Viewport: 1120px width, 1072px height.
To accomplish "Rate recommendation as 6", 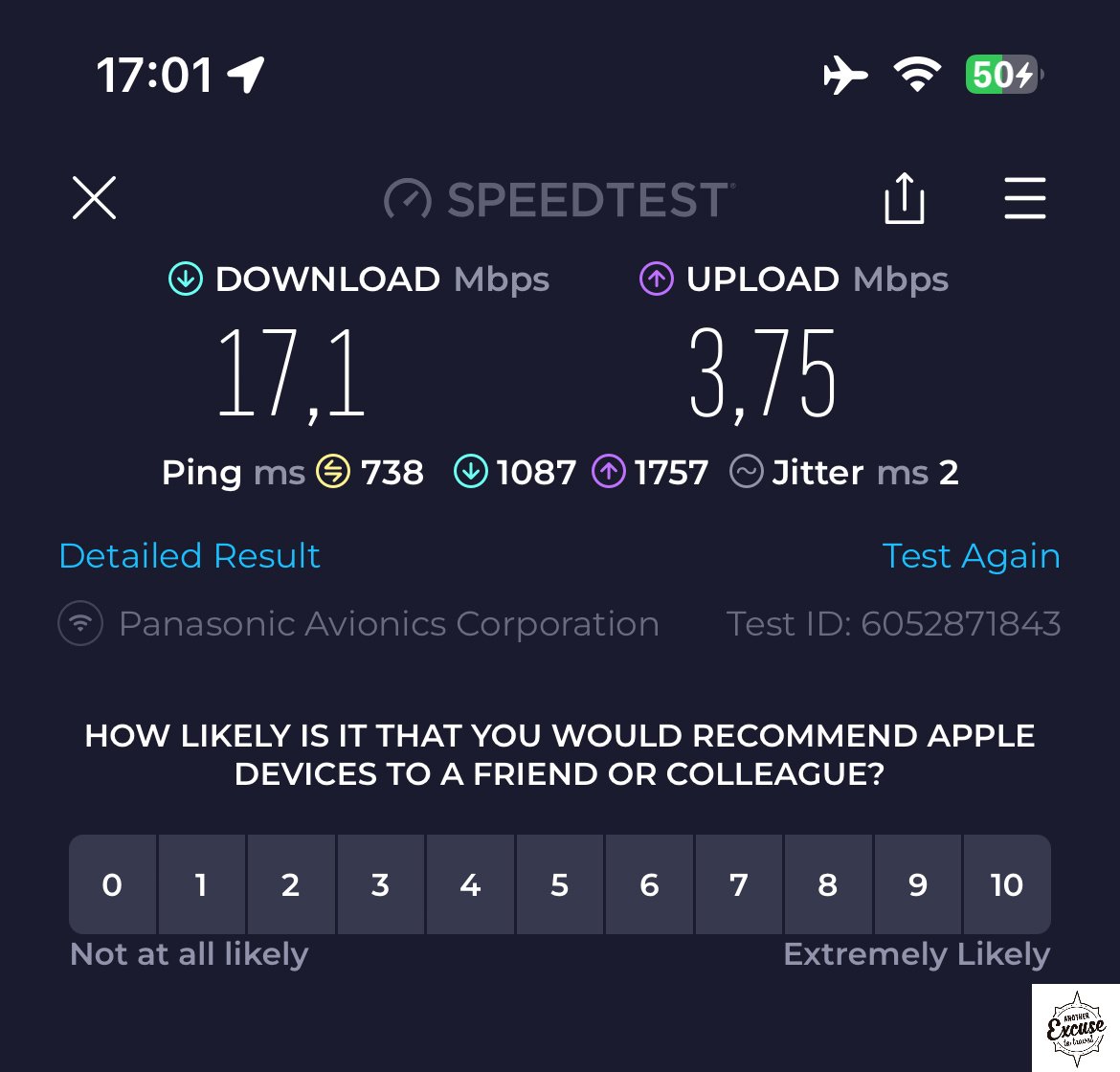I will tap(649, 884).
